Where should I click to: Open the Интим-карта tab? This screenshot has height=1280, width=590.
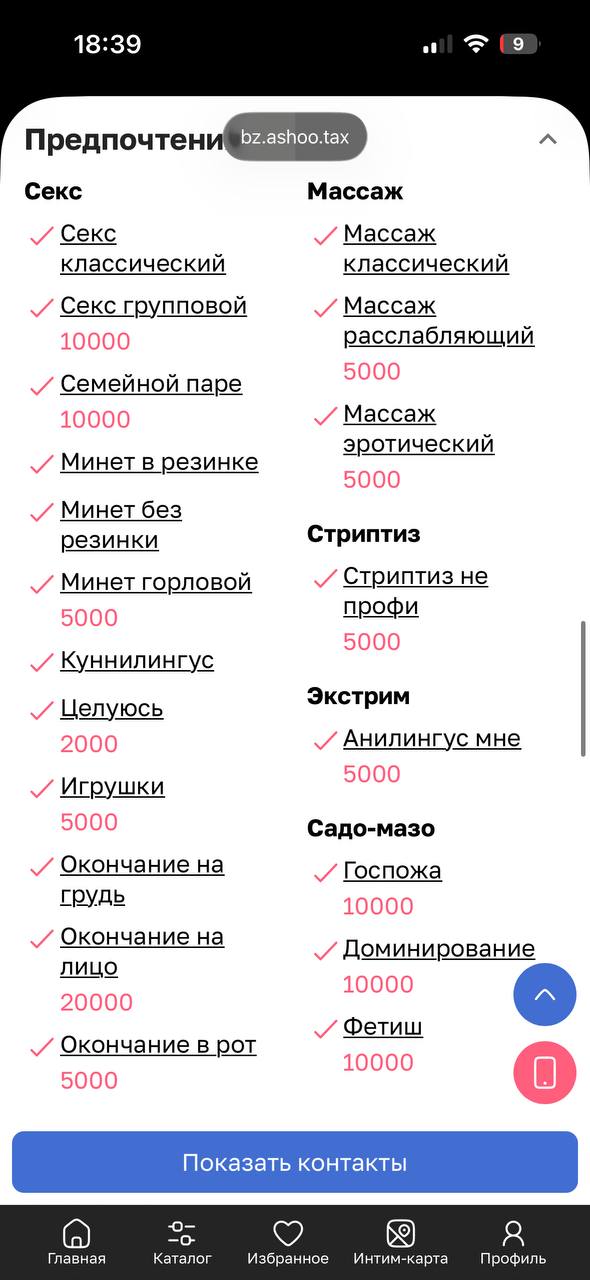tap(401, 1243)
